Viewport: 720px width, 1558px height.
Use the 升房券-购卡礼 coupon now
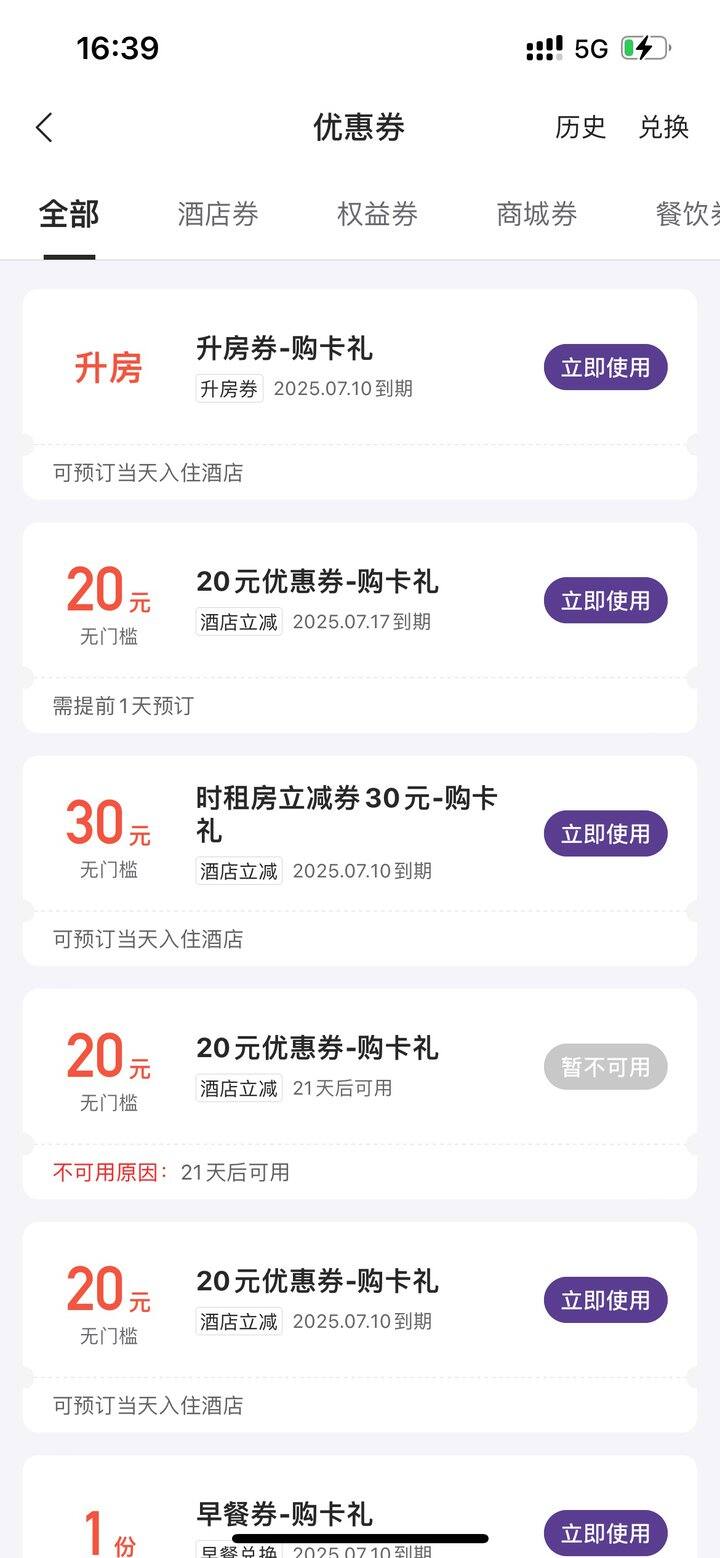pyautogui.click(x=606, y=367)
